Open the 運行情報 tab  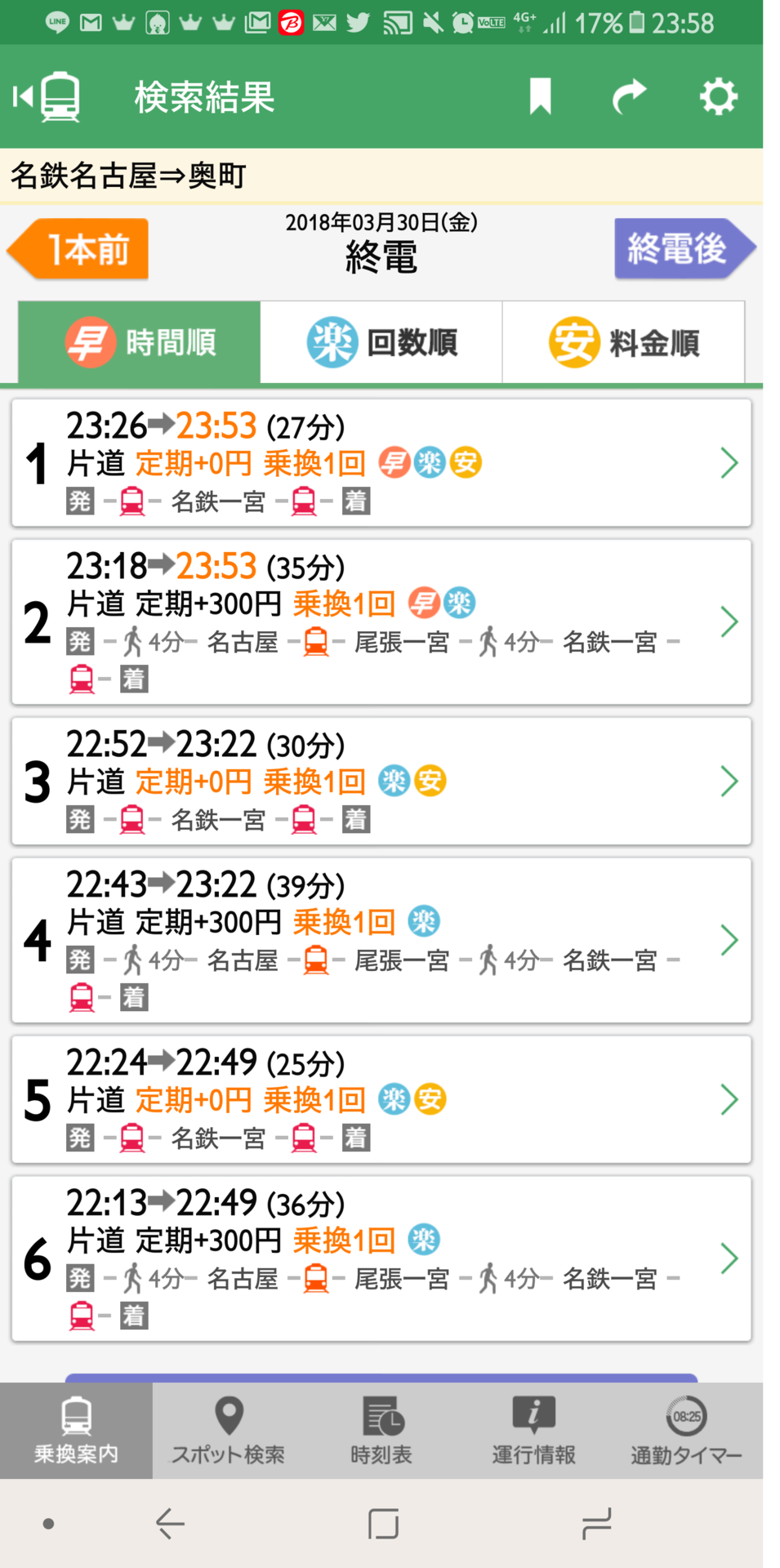(533, 1431)
